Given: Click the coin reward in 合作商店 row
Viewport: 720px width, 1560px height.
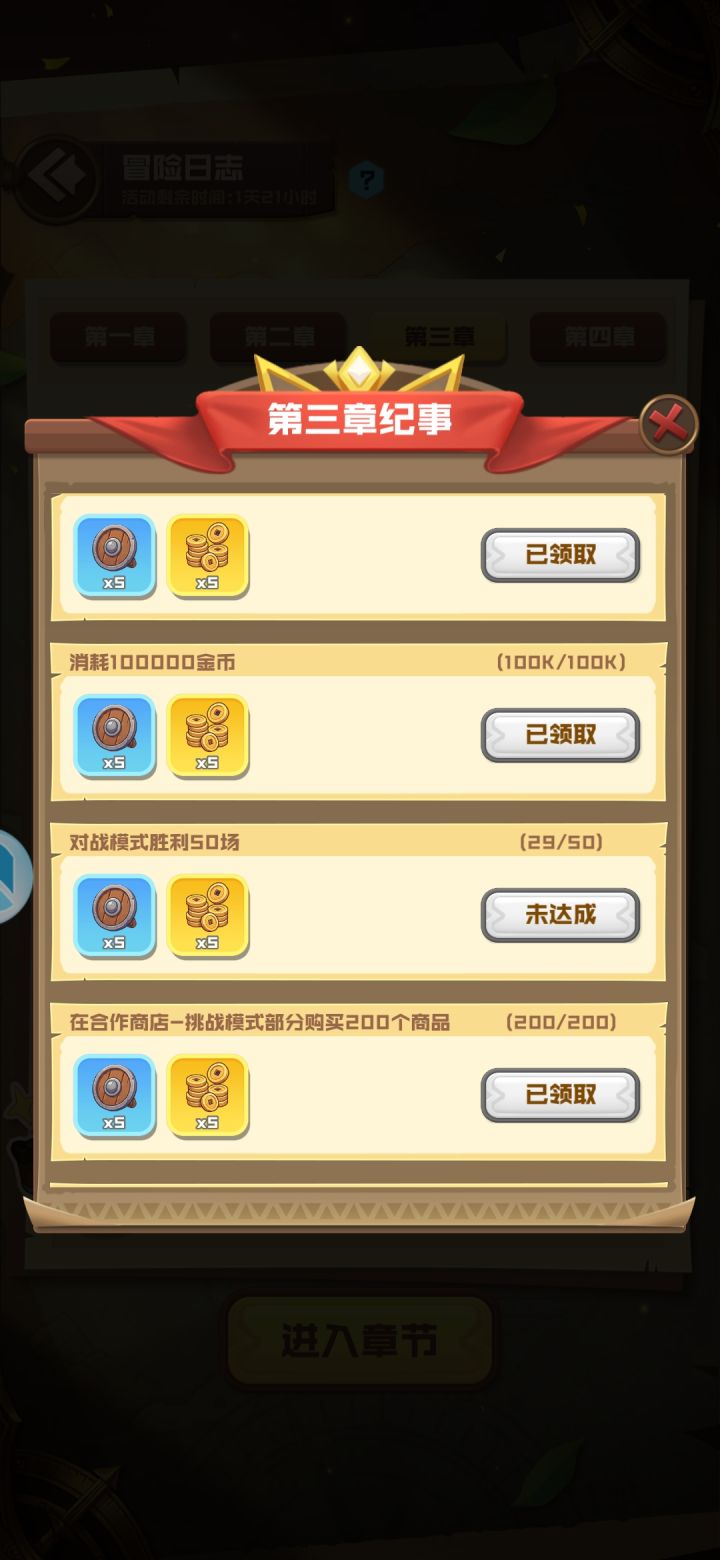Looking at the screenshot, I should 209,1095.
